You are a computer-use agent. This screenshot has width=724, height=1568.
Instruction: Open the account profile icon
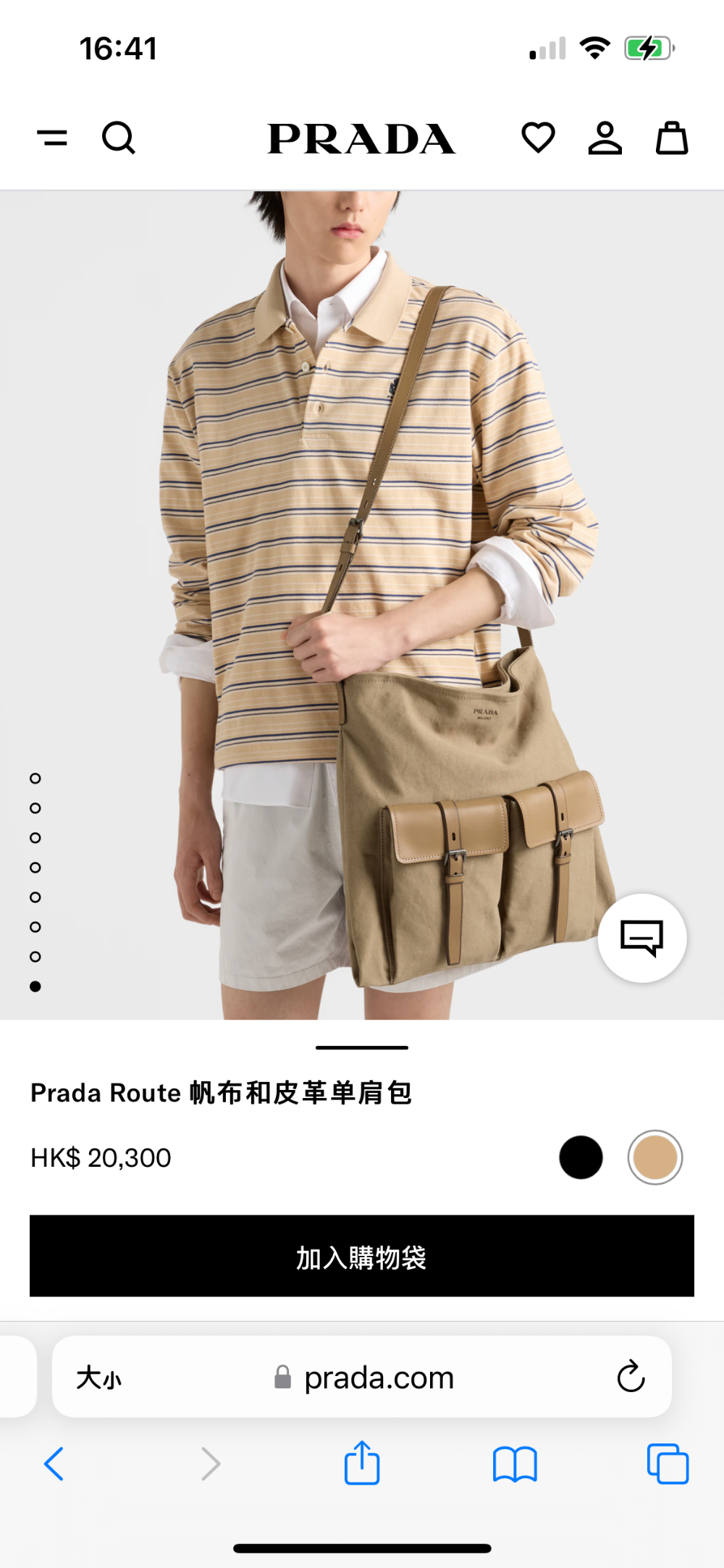pos(605,138)
